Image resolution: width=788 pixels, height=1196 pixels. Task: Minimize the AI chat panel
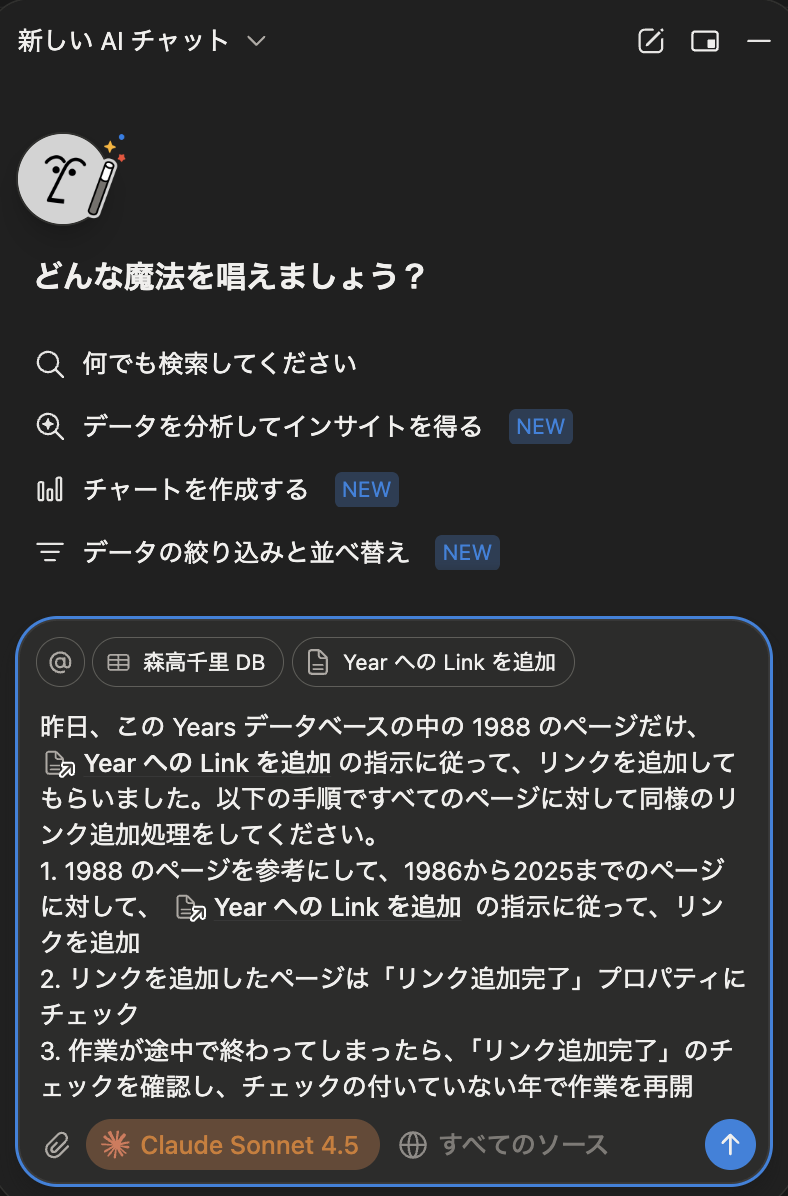pyautogui.click(x=759, y=41)
